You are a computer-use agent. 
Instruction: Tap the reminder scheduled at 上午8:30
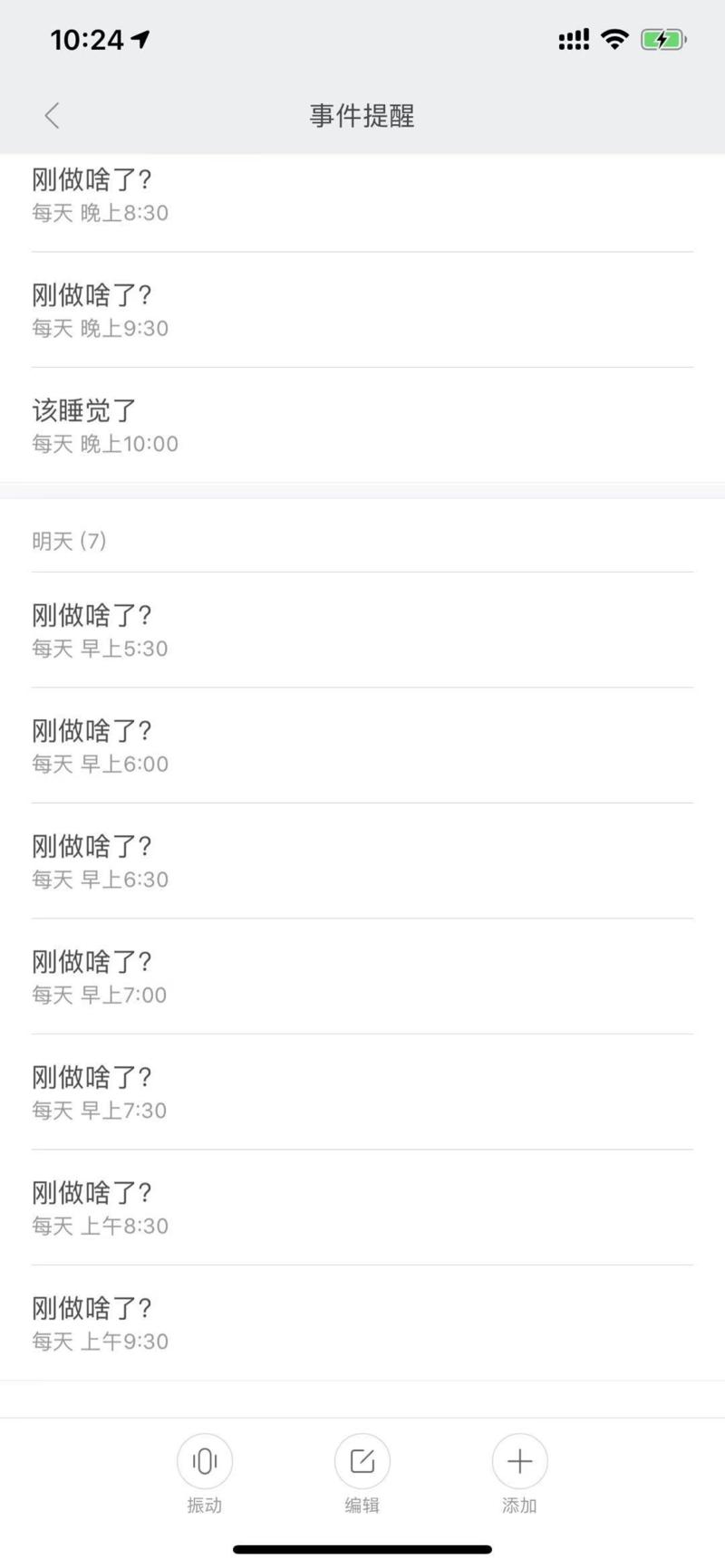362,1207
